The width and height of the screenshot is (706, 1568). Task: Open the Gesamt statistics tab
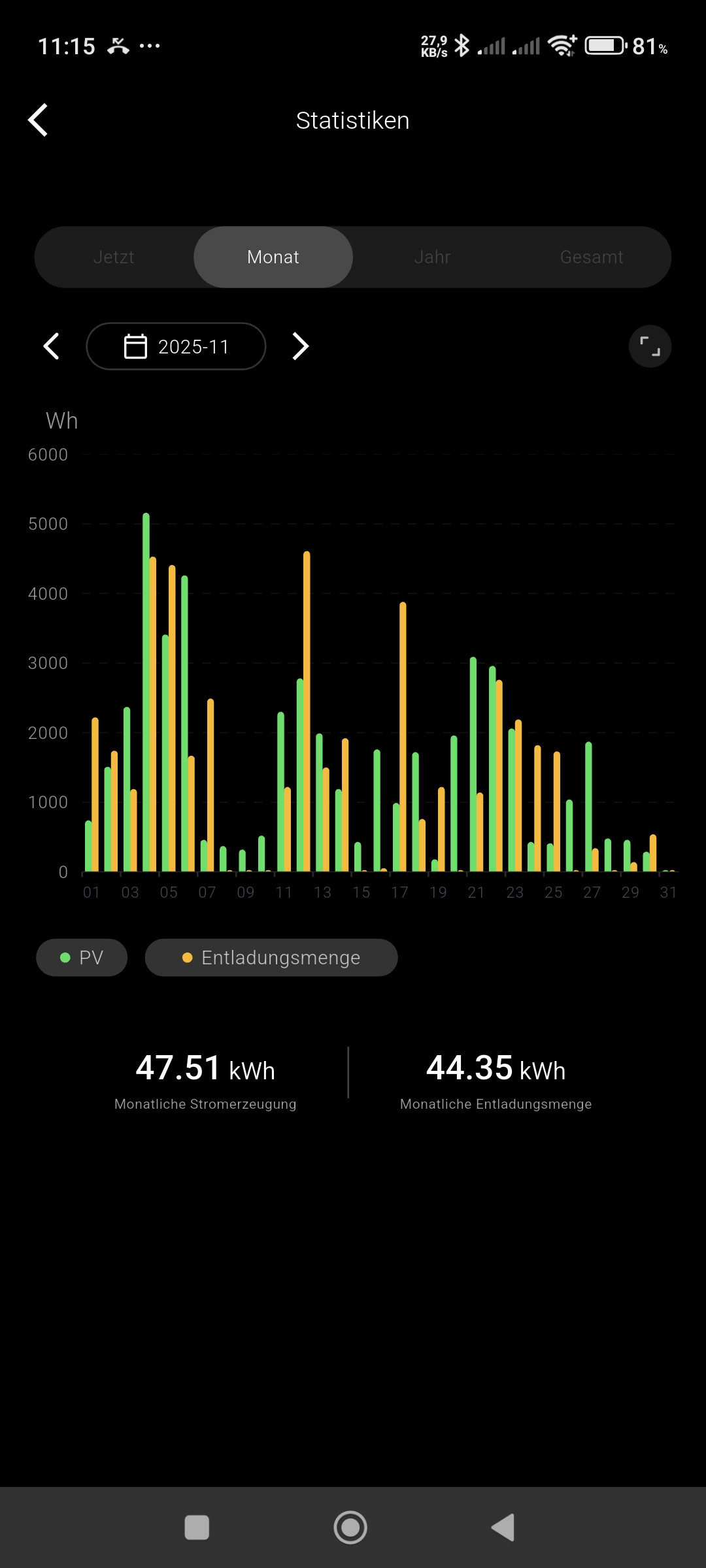(x=591, y=257)
